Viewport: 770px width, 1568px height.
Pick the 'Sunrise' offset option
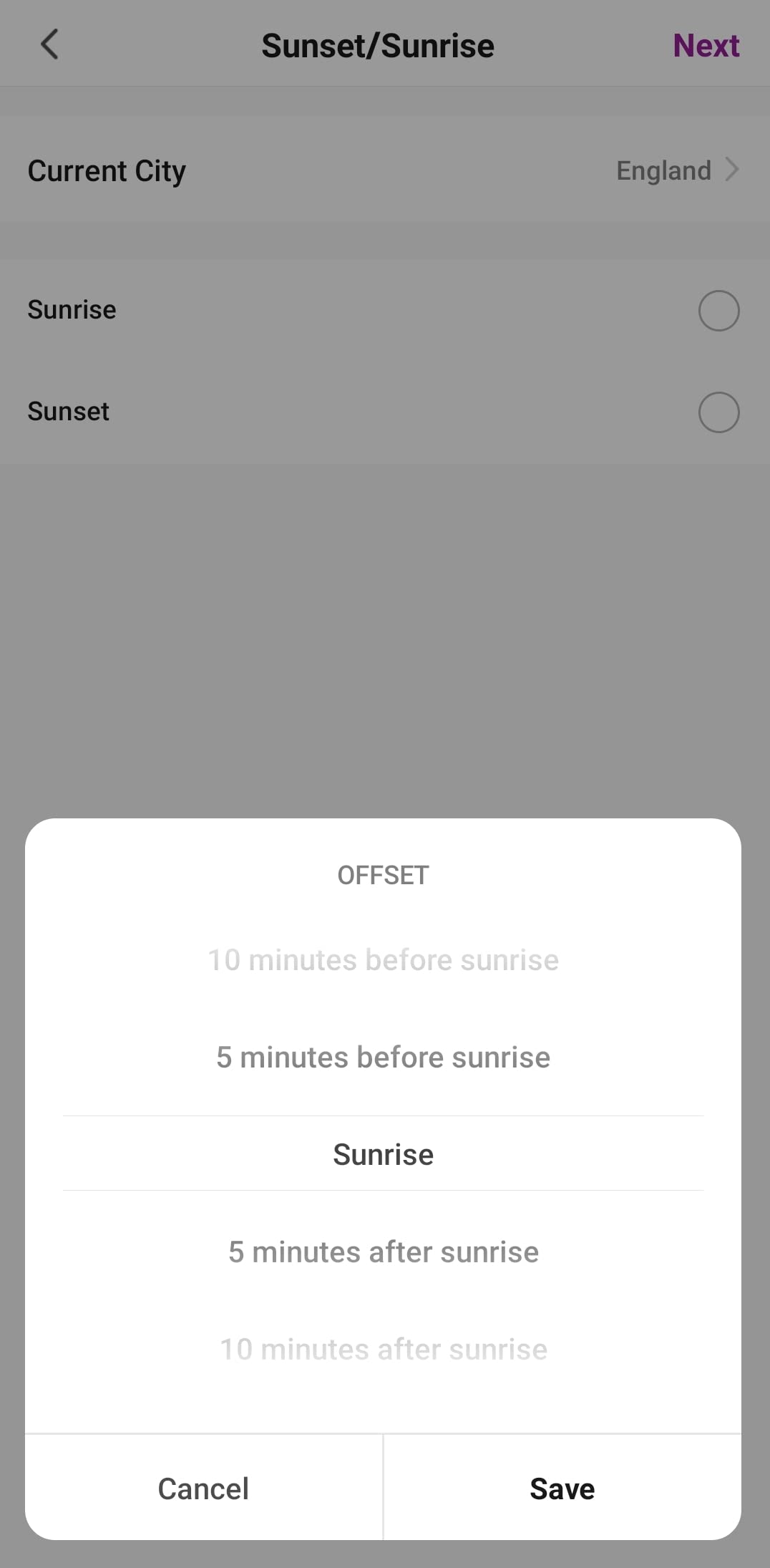point(383,1153)
